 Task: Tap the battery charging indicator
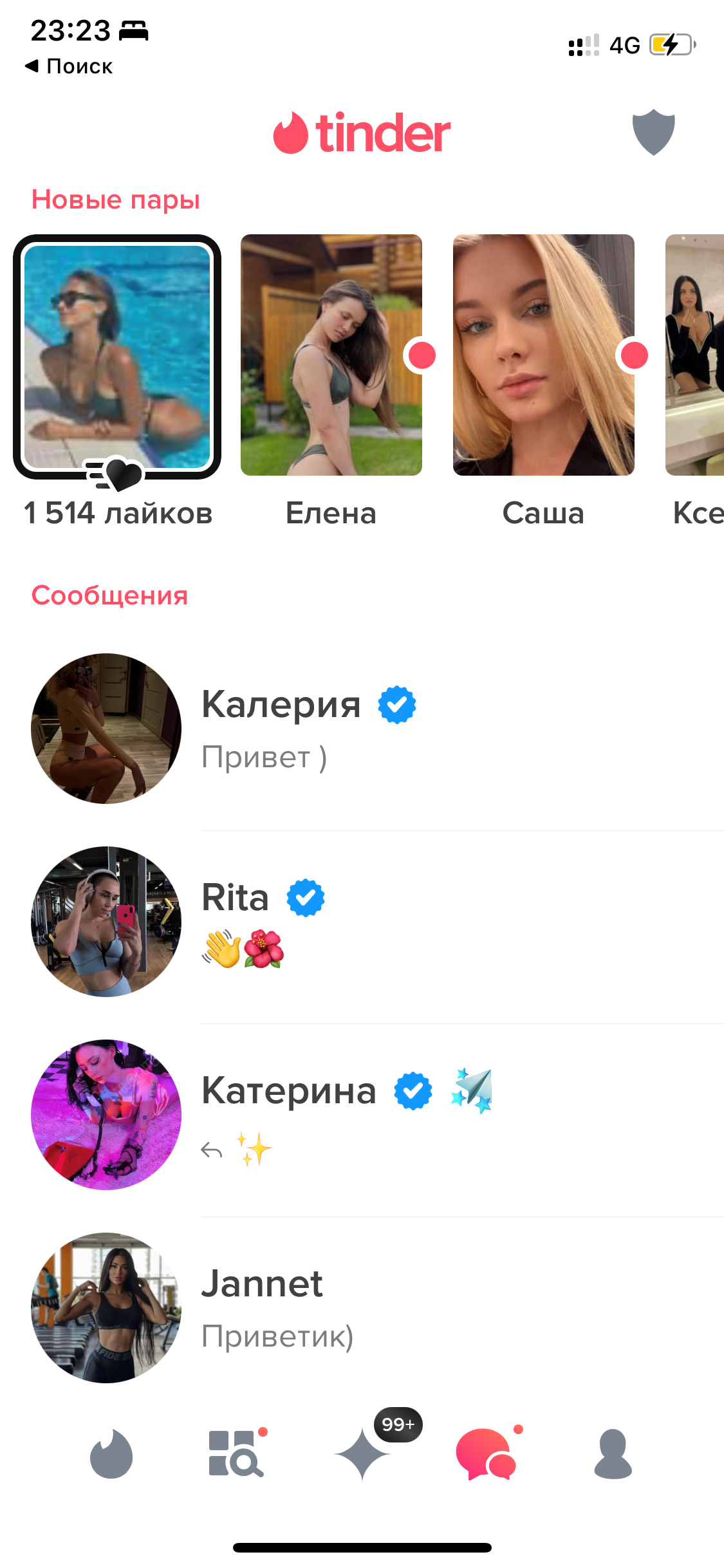pos(669,45)
